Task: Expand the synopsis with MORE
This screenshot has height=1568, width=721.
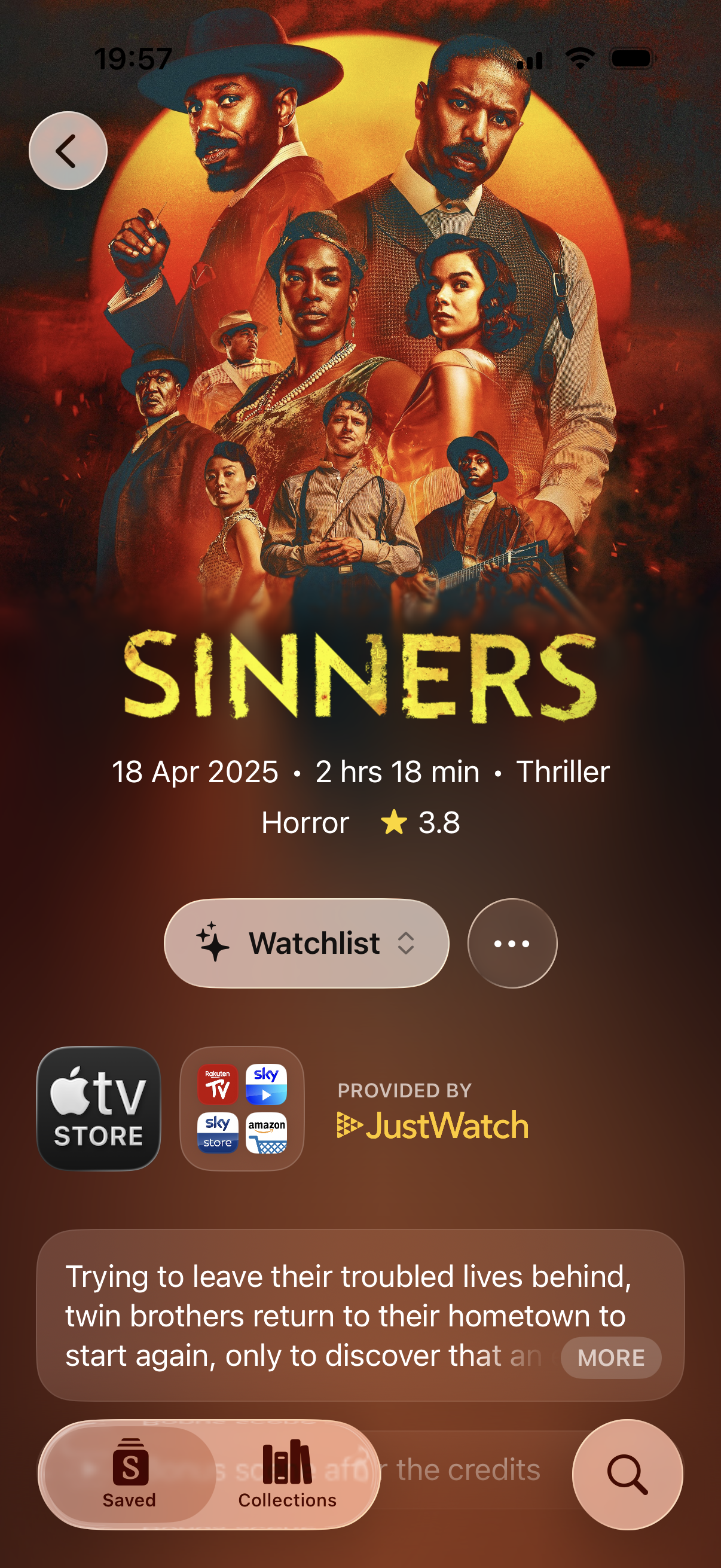Action: (x=611, y=1357)
